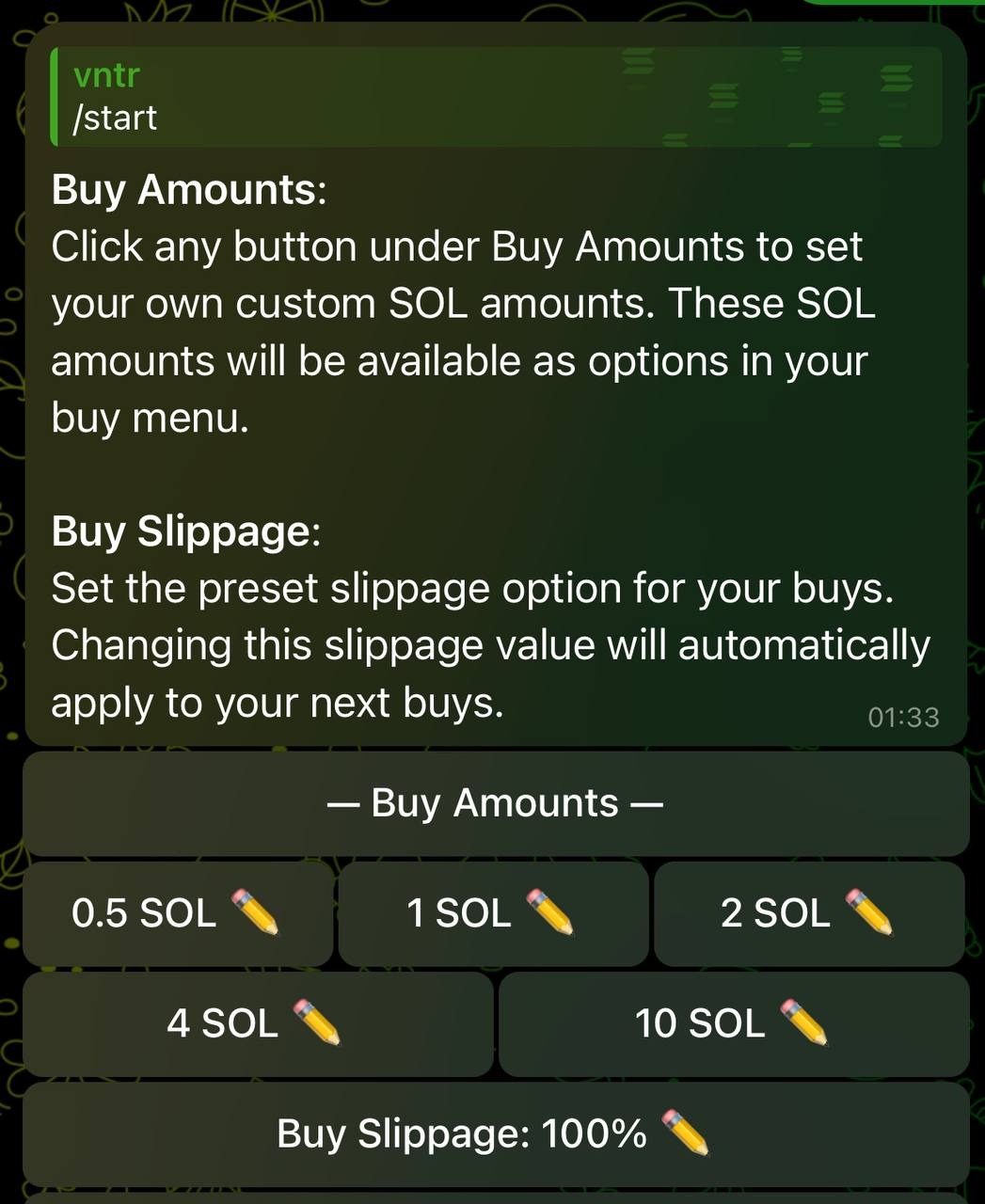Viewport: 985px width, 1204px height.
Task: Change the 1 SOL buy amount
Action: 493,913
